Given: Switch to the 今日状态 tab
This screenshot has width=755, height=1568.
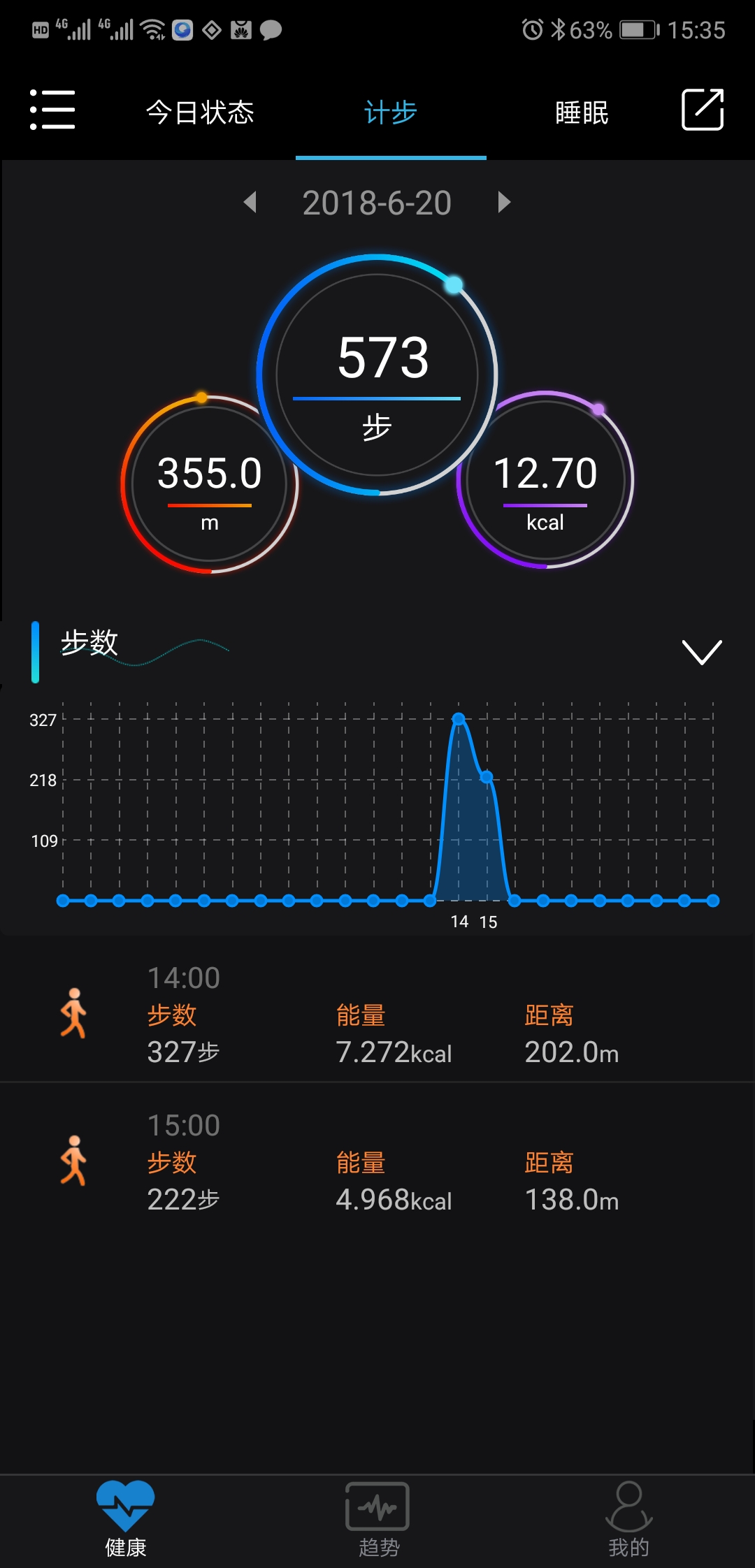Looking at the screenshot, I should pyautogui.click(x=200, y=112).
